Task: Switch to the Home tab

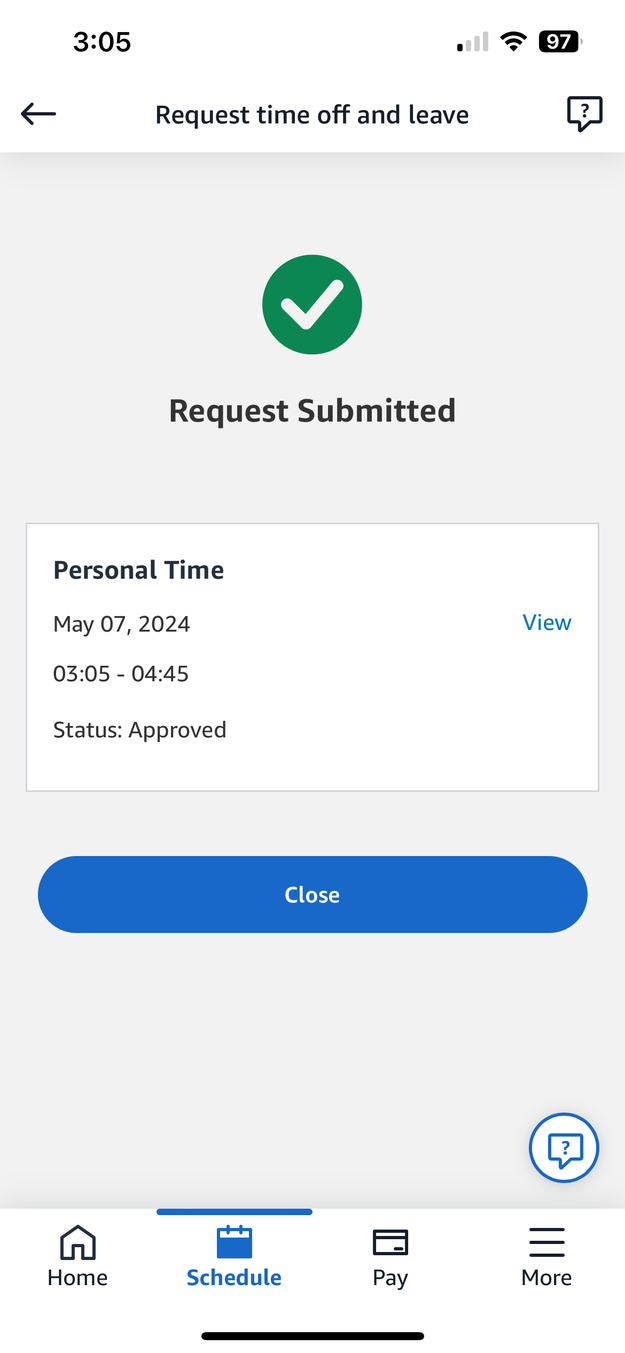Action: click(78, 1257)
